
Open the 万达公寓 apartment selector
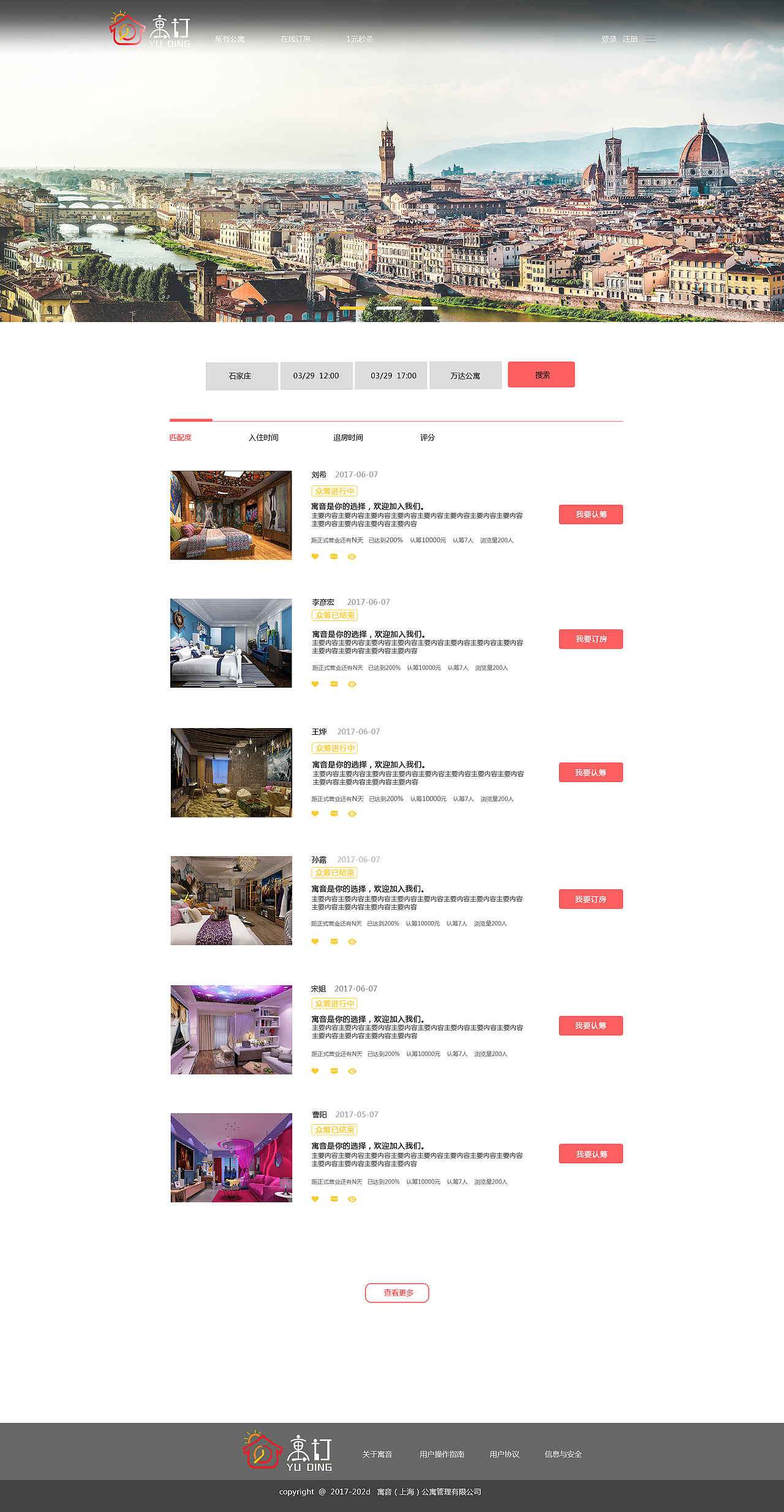(x=466, y=374)
